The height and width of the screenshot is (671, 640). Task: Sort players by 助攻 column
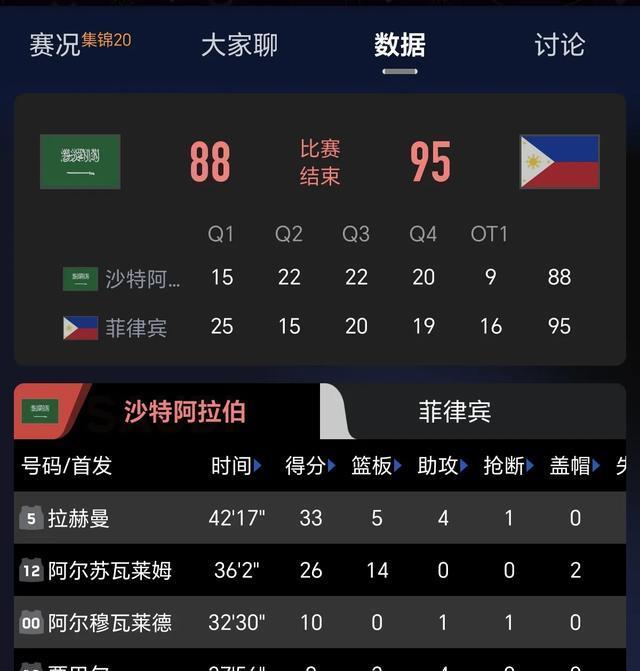442,465
